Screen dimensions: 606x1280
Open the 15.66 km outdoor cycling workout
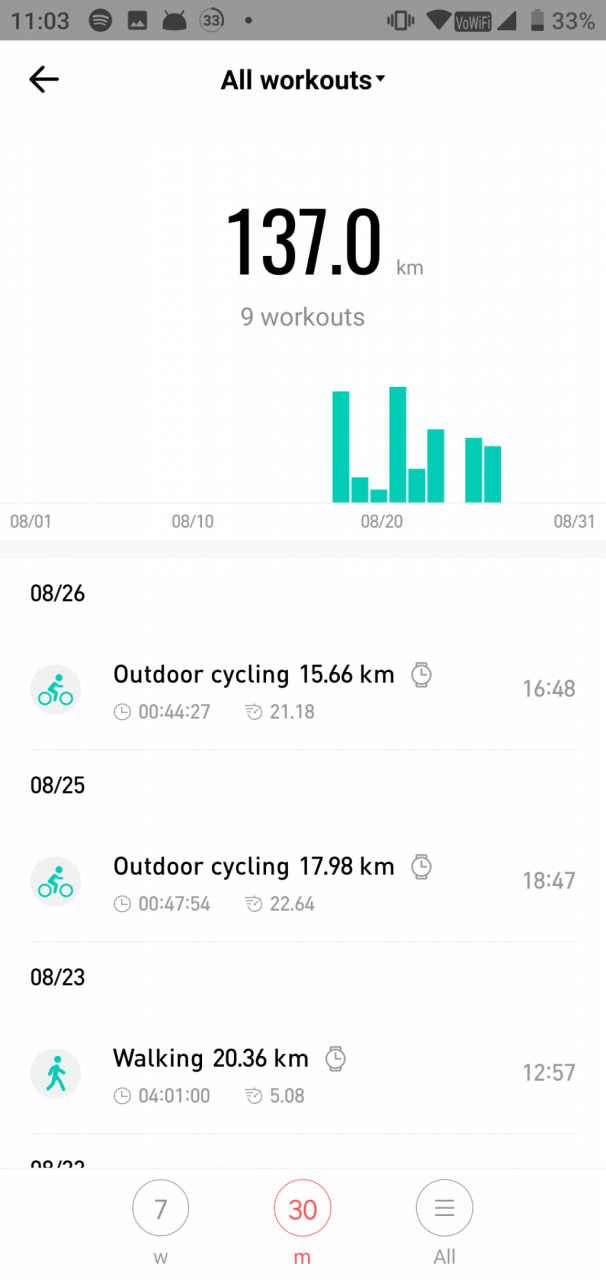pos(303,690)
